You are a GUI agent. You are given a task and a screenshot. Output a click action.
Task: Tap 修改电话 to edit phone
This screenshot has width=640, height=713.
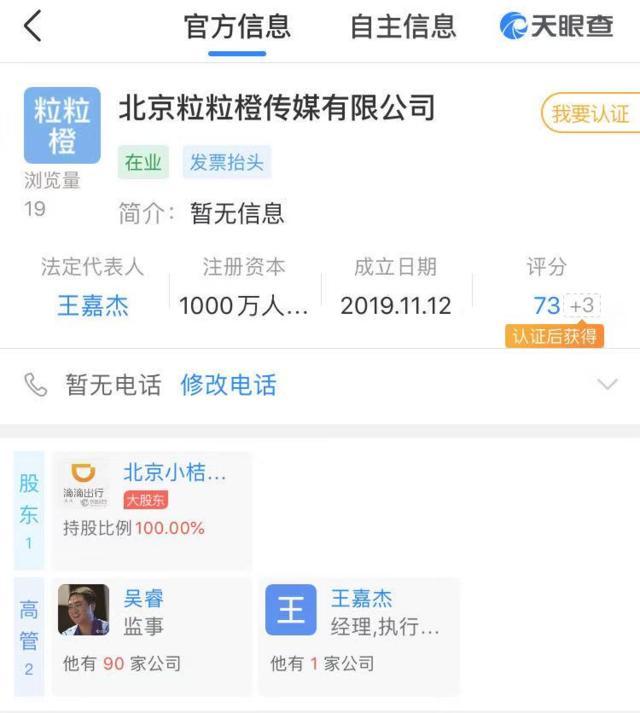[x=228, y=385]
